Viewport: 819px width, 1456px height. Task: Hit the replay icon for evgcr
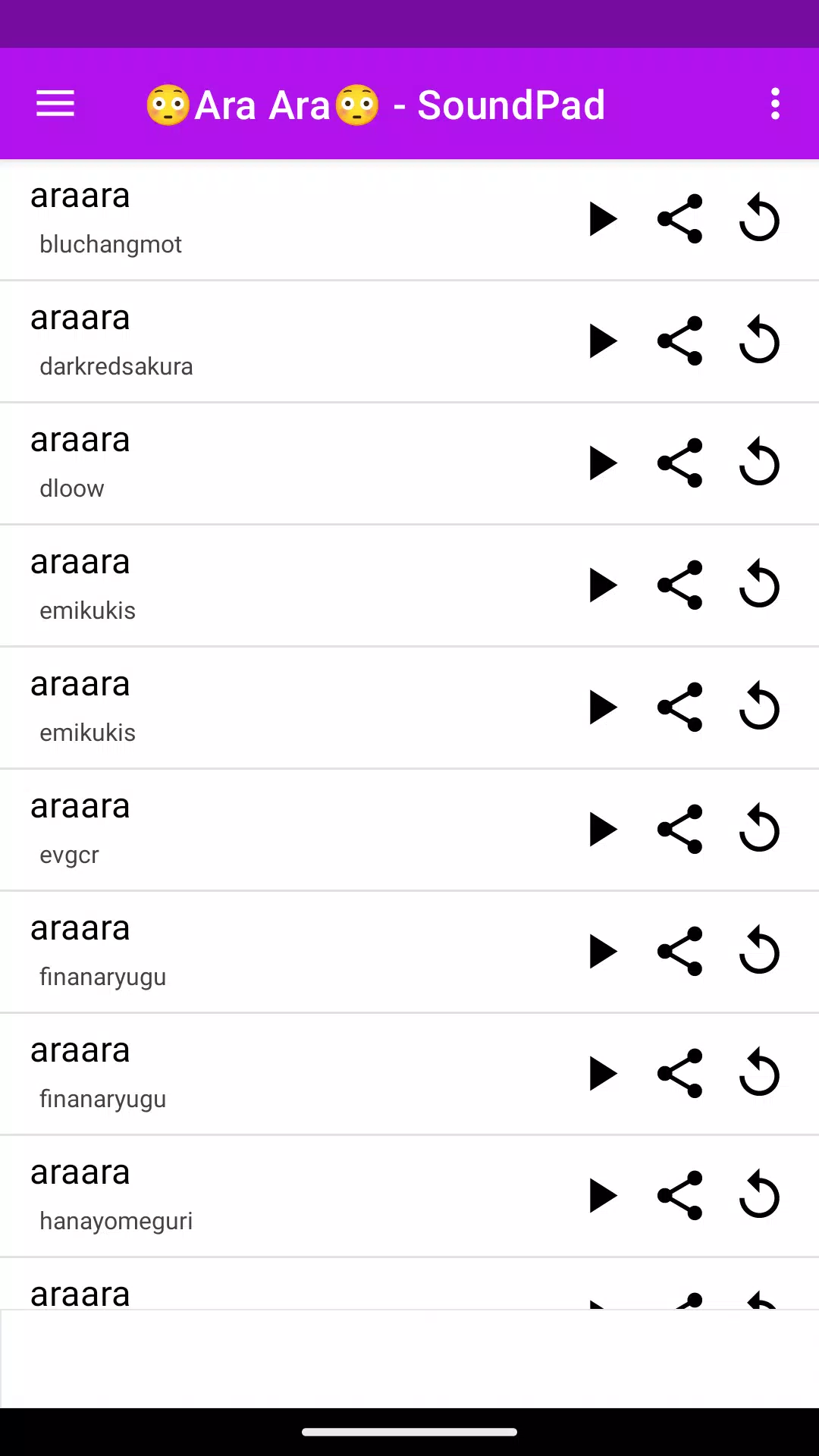pyautogui.click(x=759, y=830)
